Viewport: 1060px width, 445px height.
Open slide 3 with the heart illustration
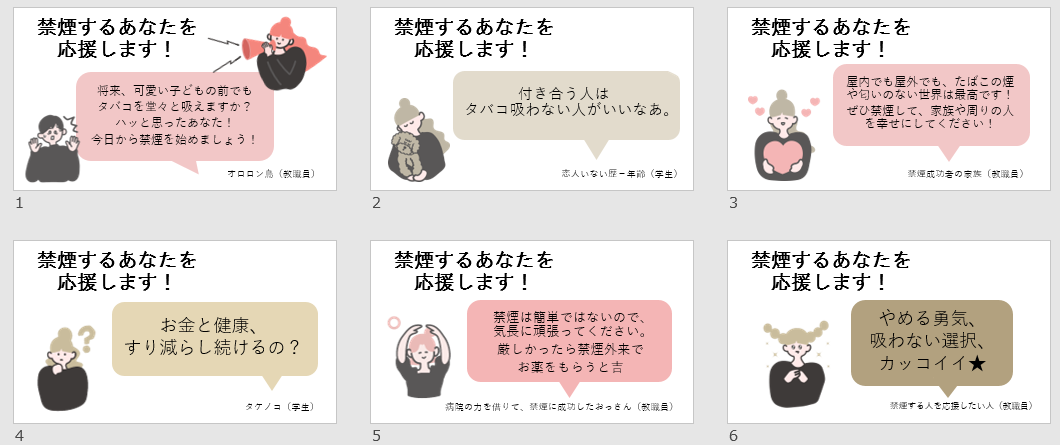click(888, 98)
